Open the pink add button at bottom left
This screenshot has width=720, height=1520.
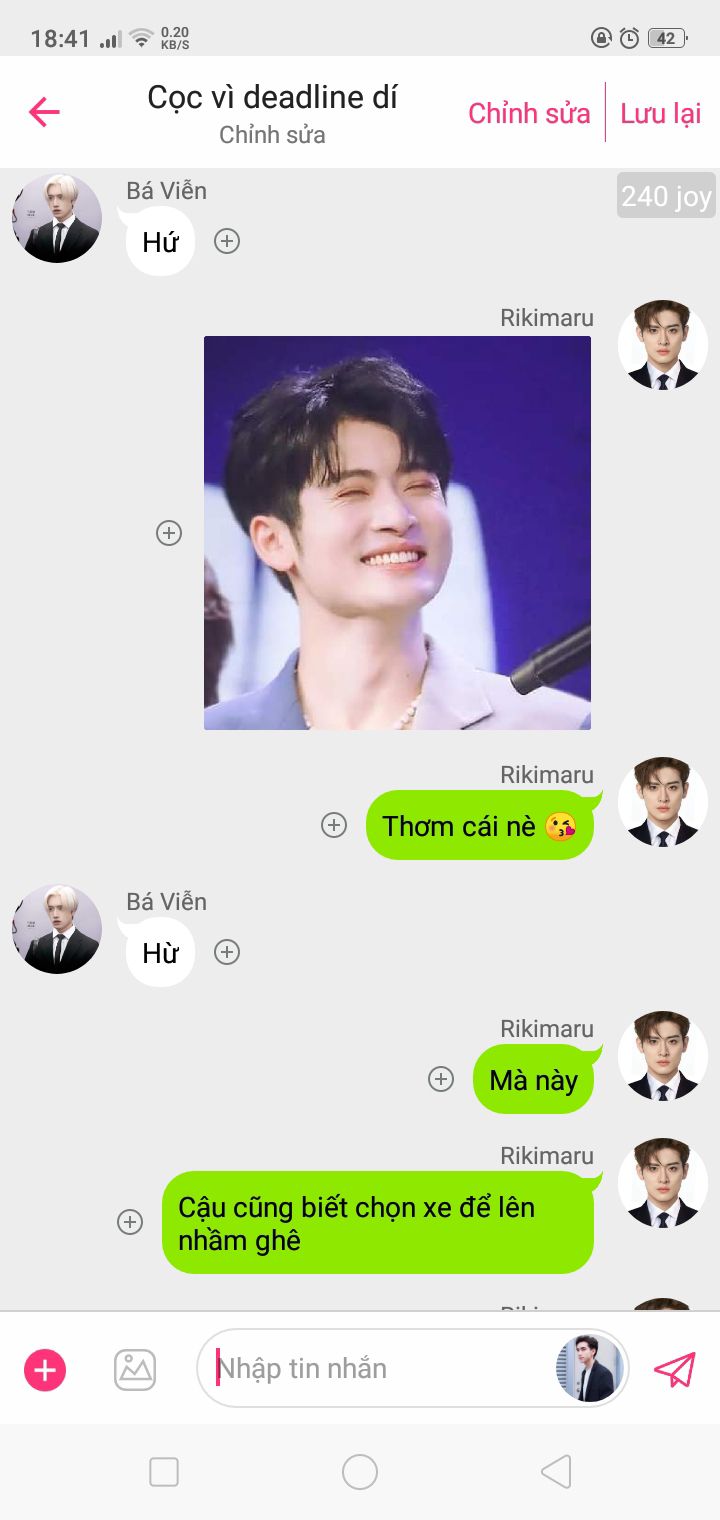tap(45, 1369)
